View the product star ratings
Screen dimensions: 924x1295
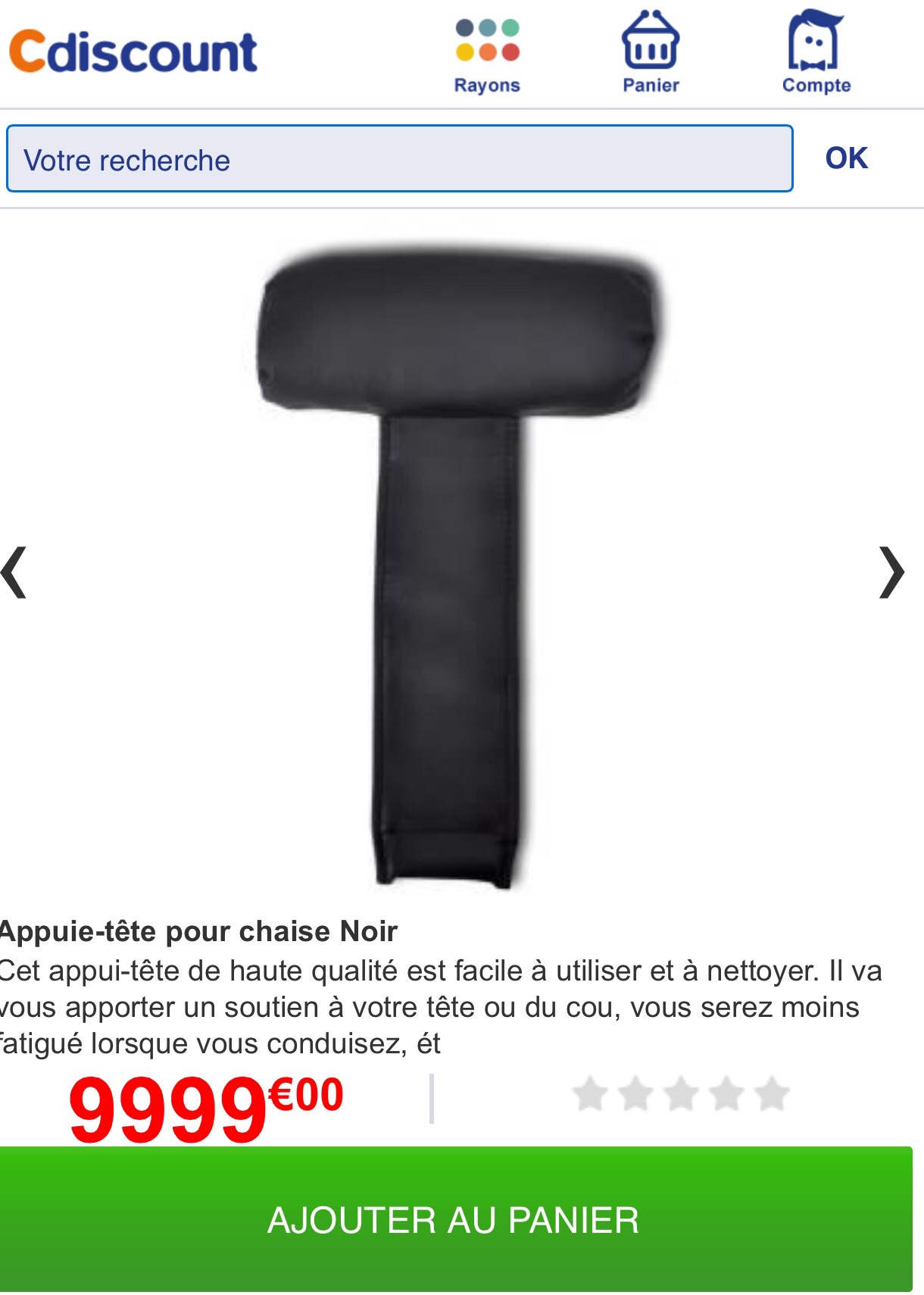681,1094
